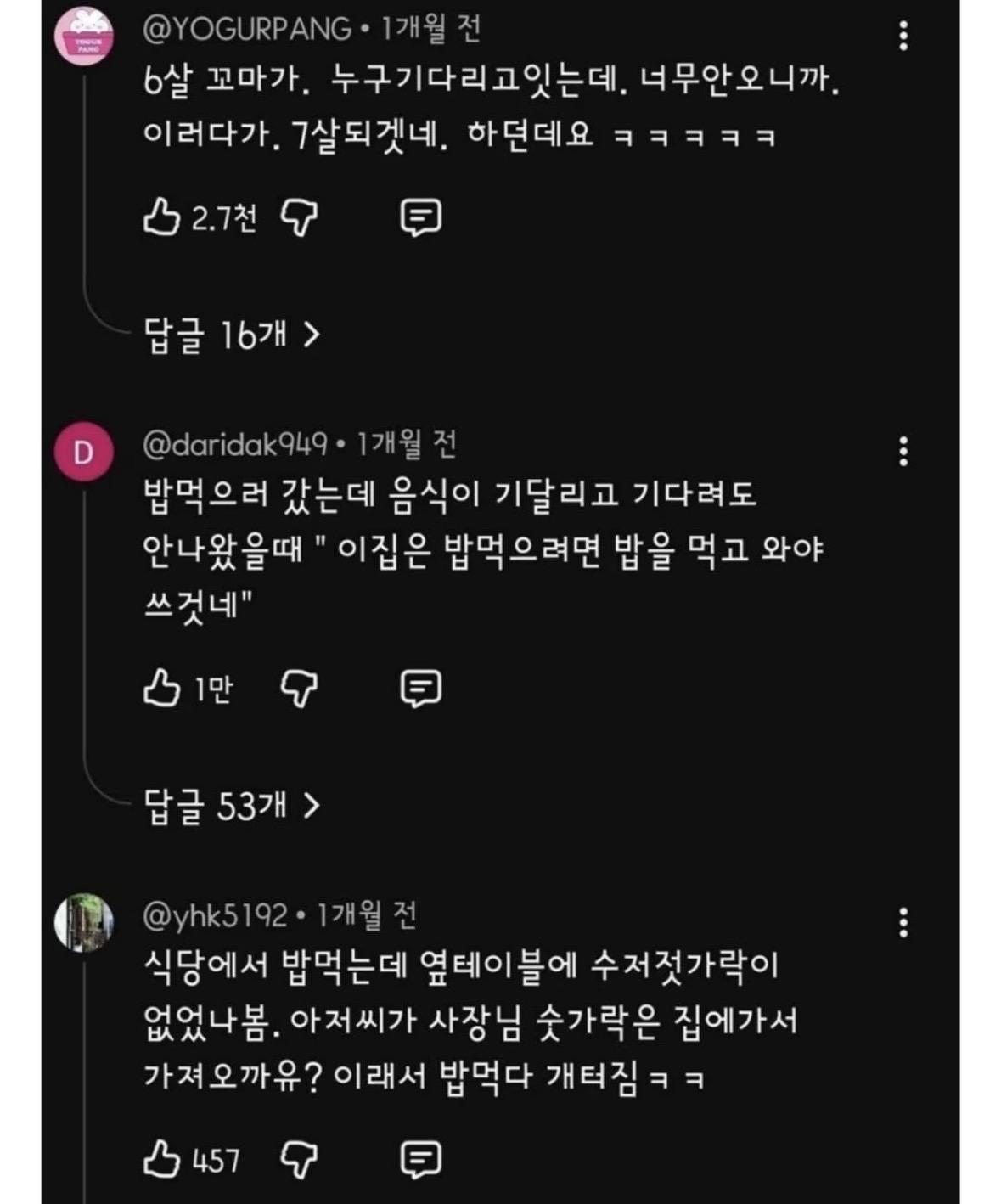
Task: Open @yhk5192's profile avatar
Action: [83, 922]
